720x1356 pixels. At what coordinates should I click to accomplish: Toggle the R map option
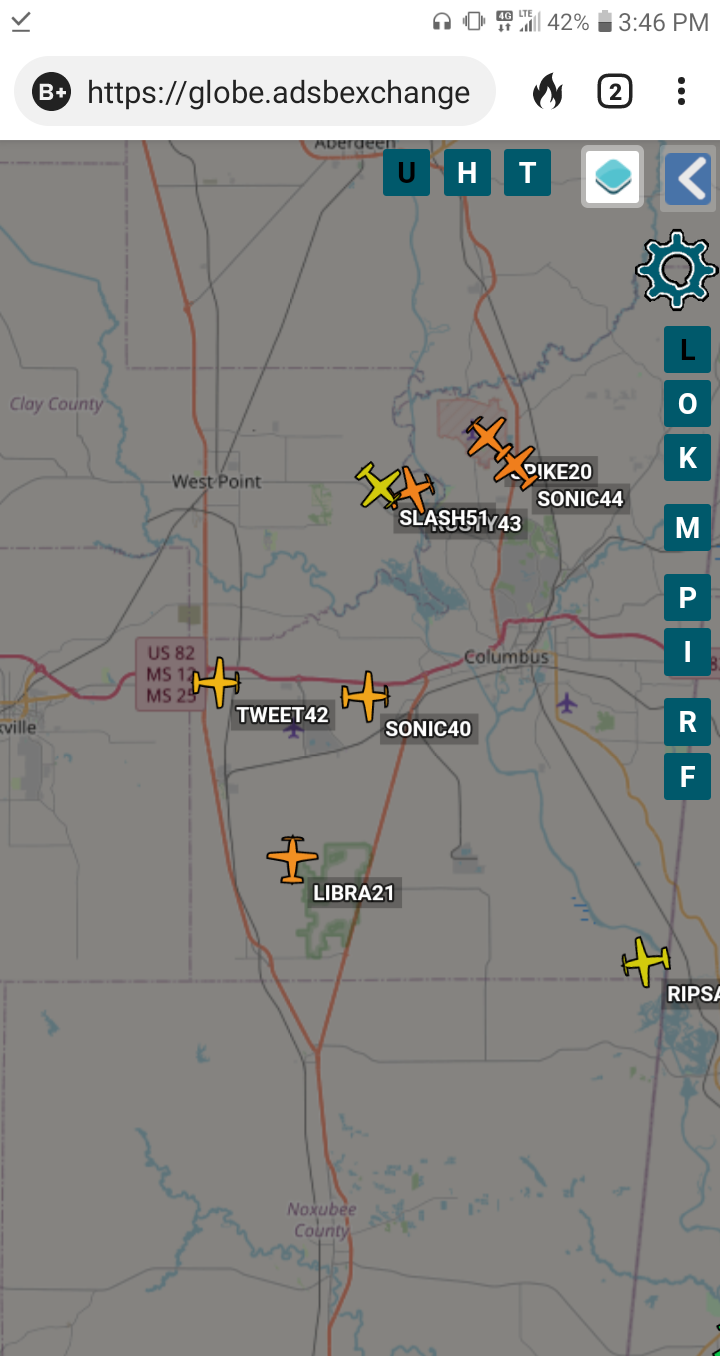[687, 722]
